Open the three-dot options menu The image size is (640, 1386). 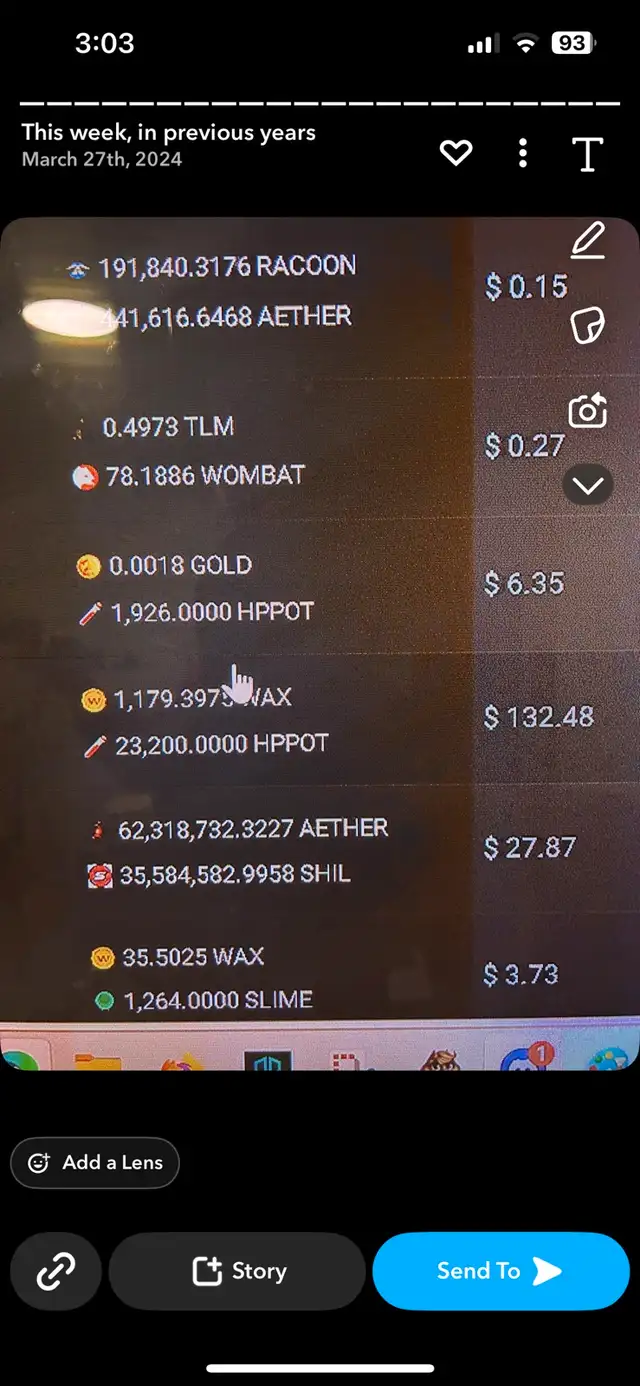click(522, 153)
